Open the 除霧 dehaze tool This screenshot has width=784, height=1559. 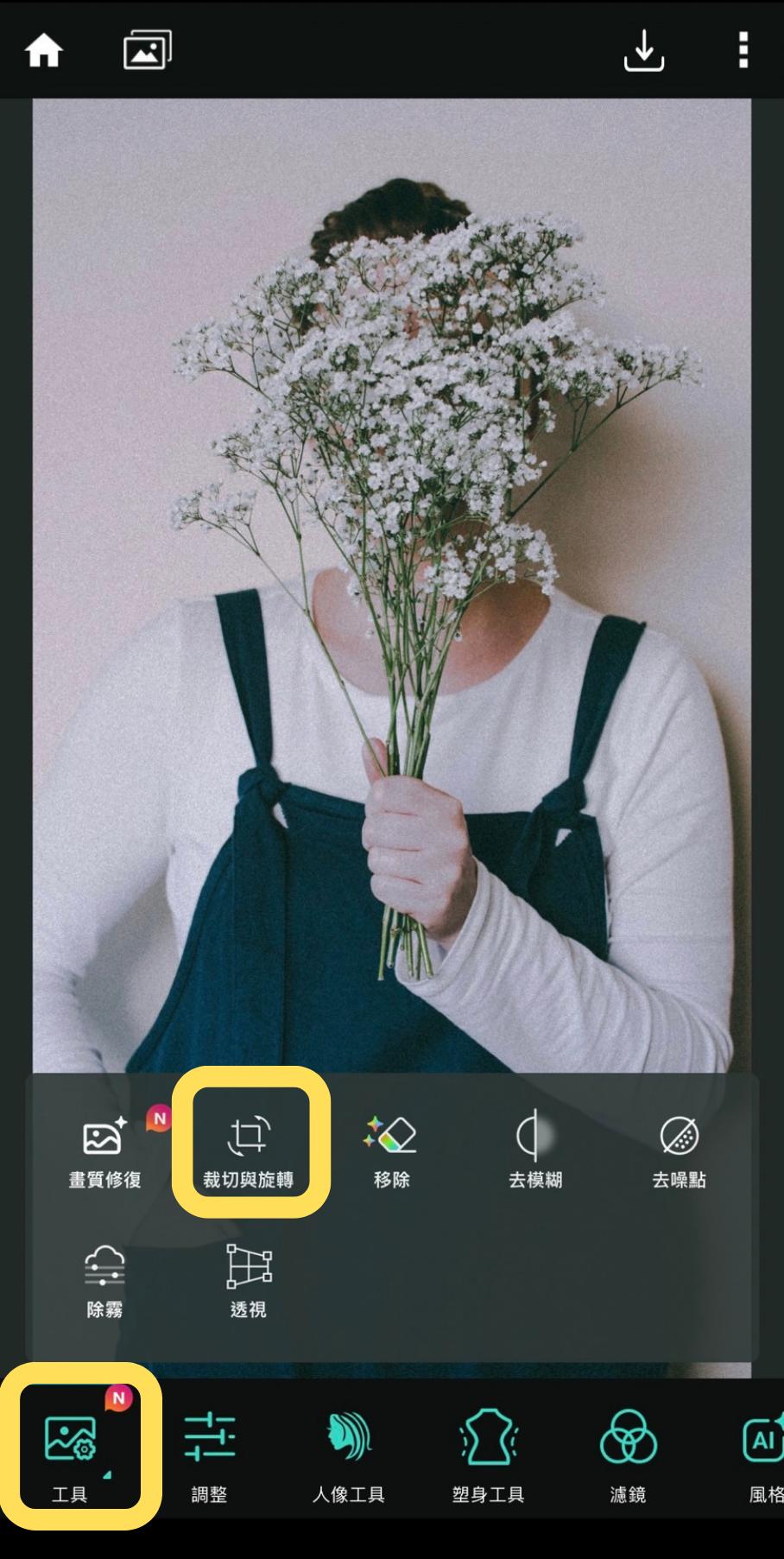coord(104,1282)
